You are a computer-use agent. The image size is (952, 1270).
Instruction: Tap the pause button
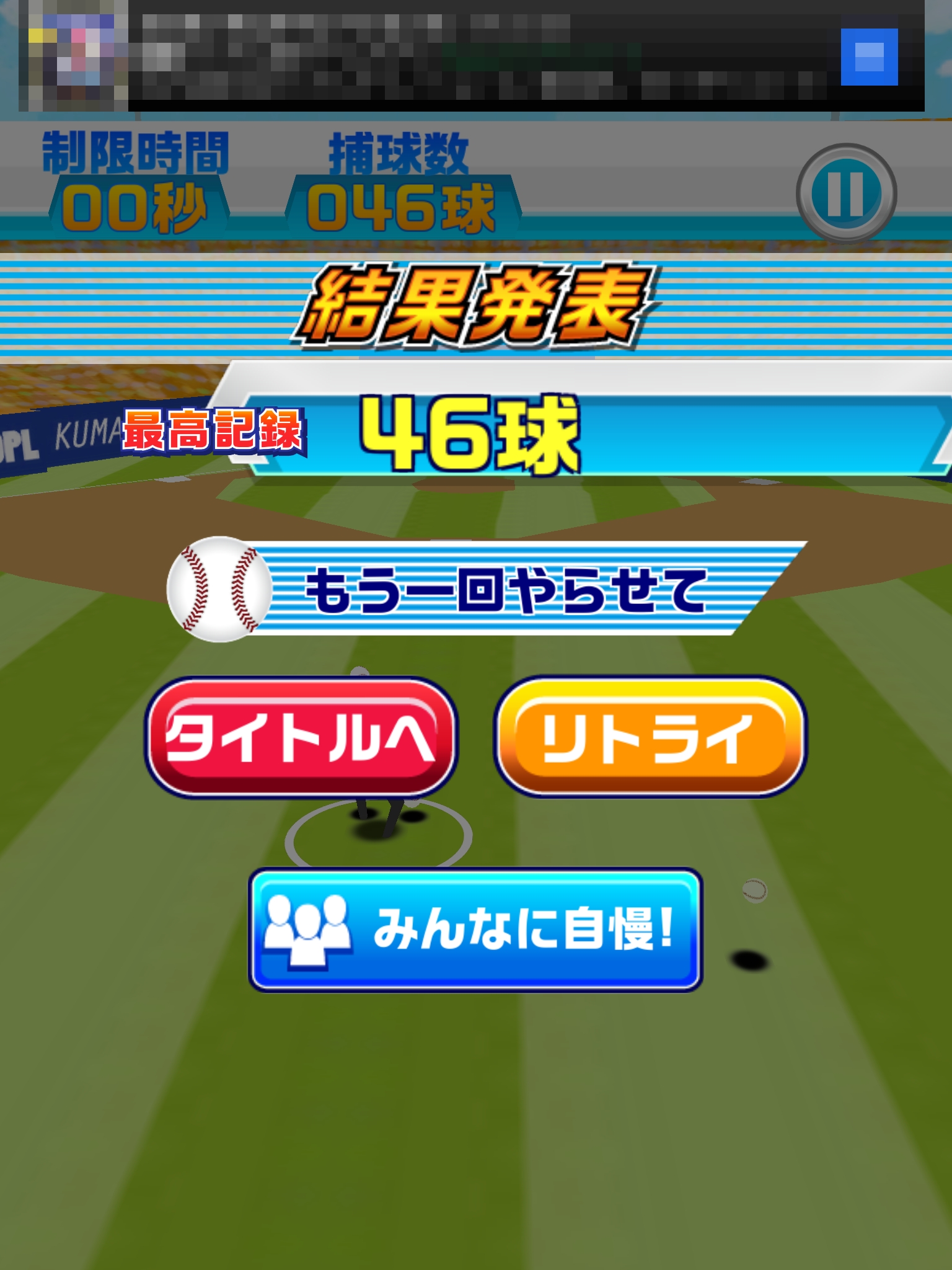[x=846, y=193]
